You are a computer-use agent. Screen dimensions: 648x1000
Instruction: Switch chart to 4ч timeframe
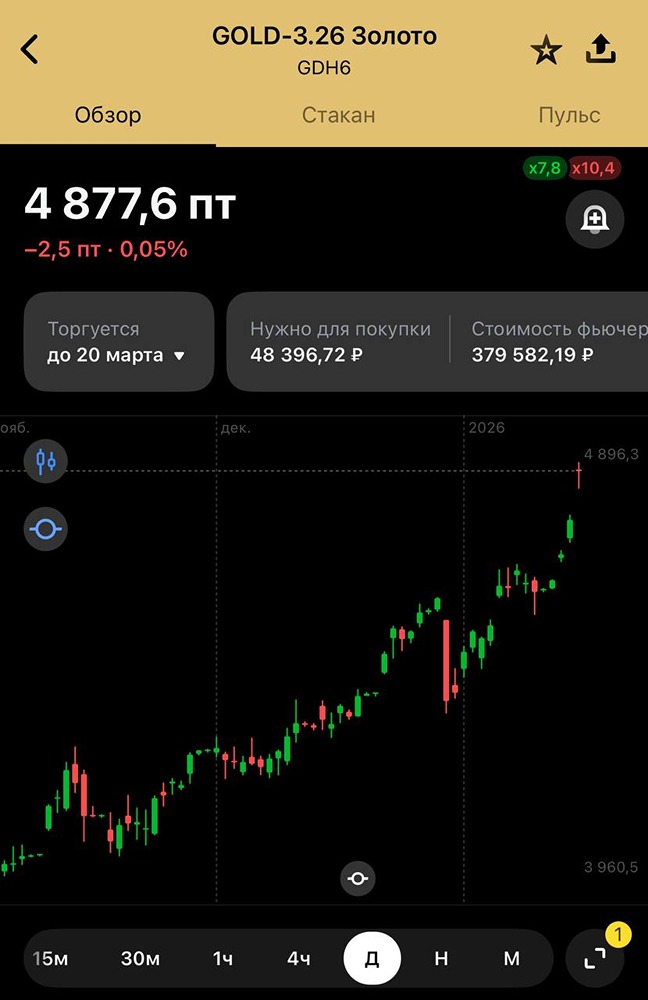pos(298,959)
